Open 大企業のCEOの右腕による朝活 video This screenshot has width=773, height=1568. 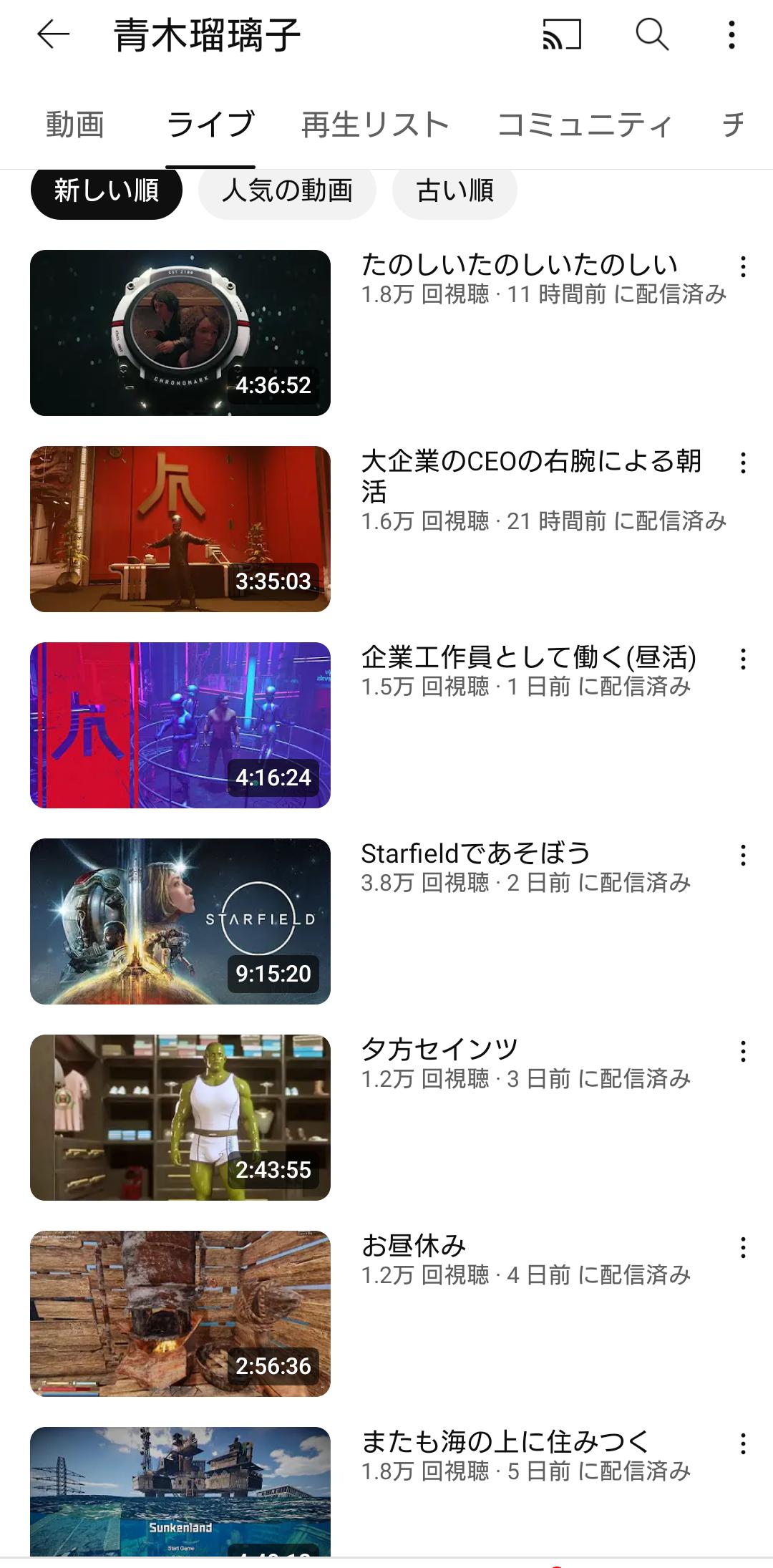[180, 529]
